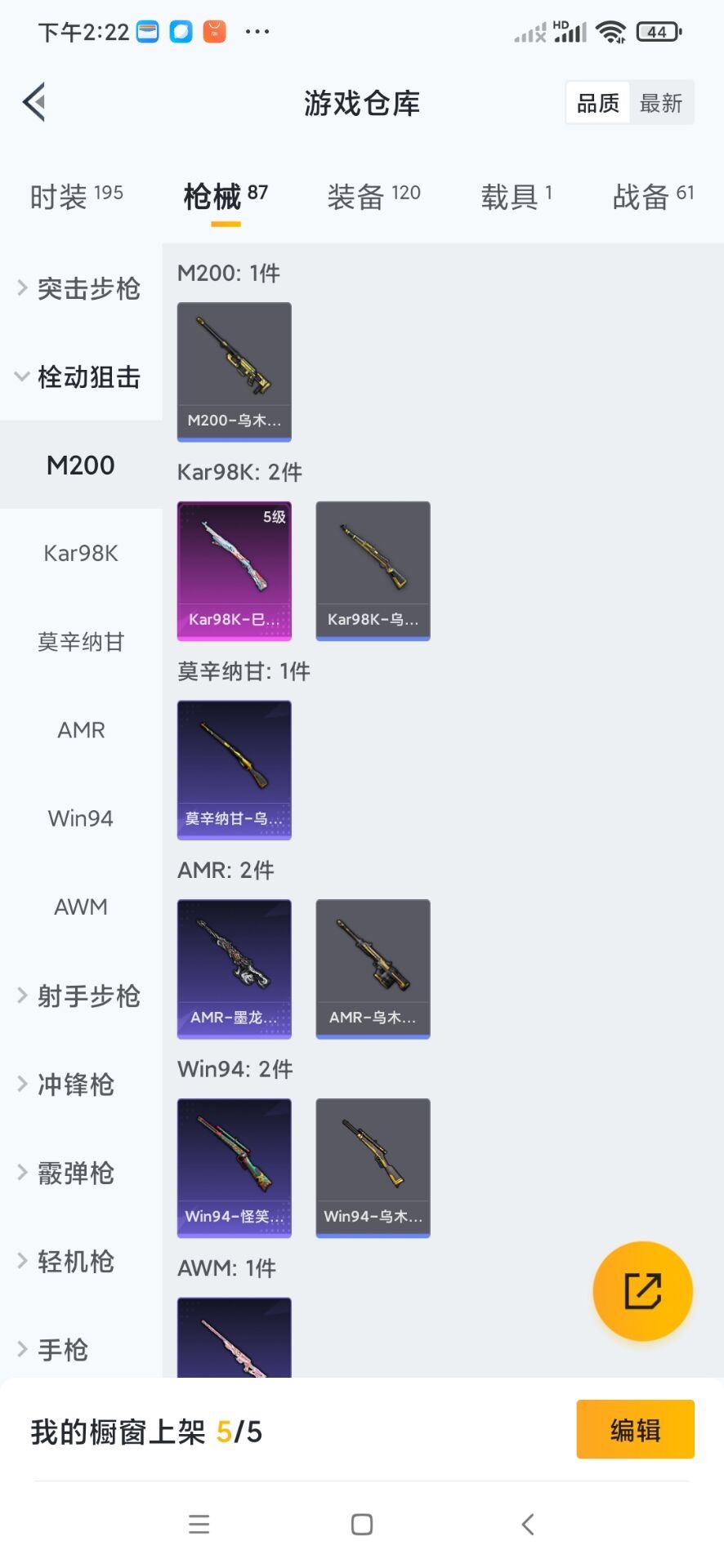Select the Kar98K-巴 level 5 item thumbnail
Image resolution: width=724 pixels, height=1568 pixels.
tap(234, 569)
